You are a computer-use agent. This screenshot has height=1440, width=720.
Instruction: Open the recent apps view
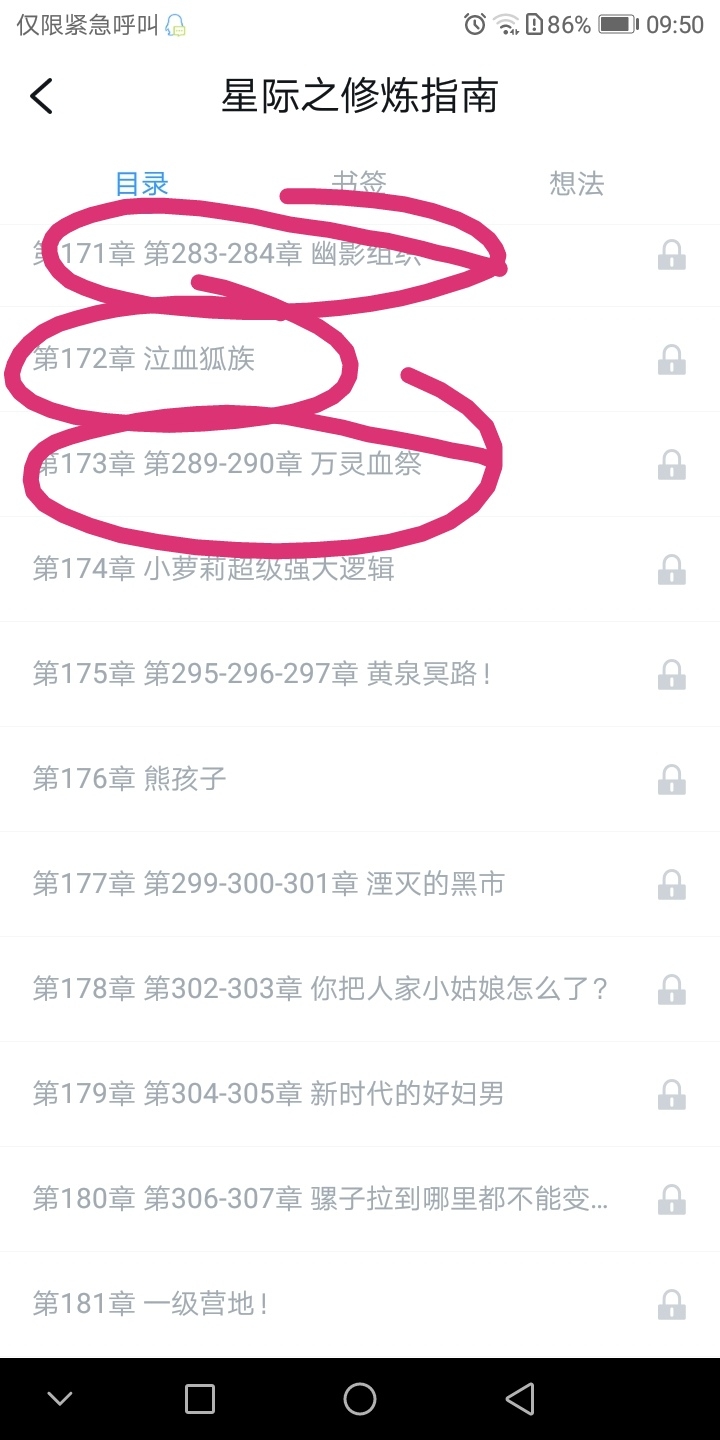200,1399
